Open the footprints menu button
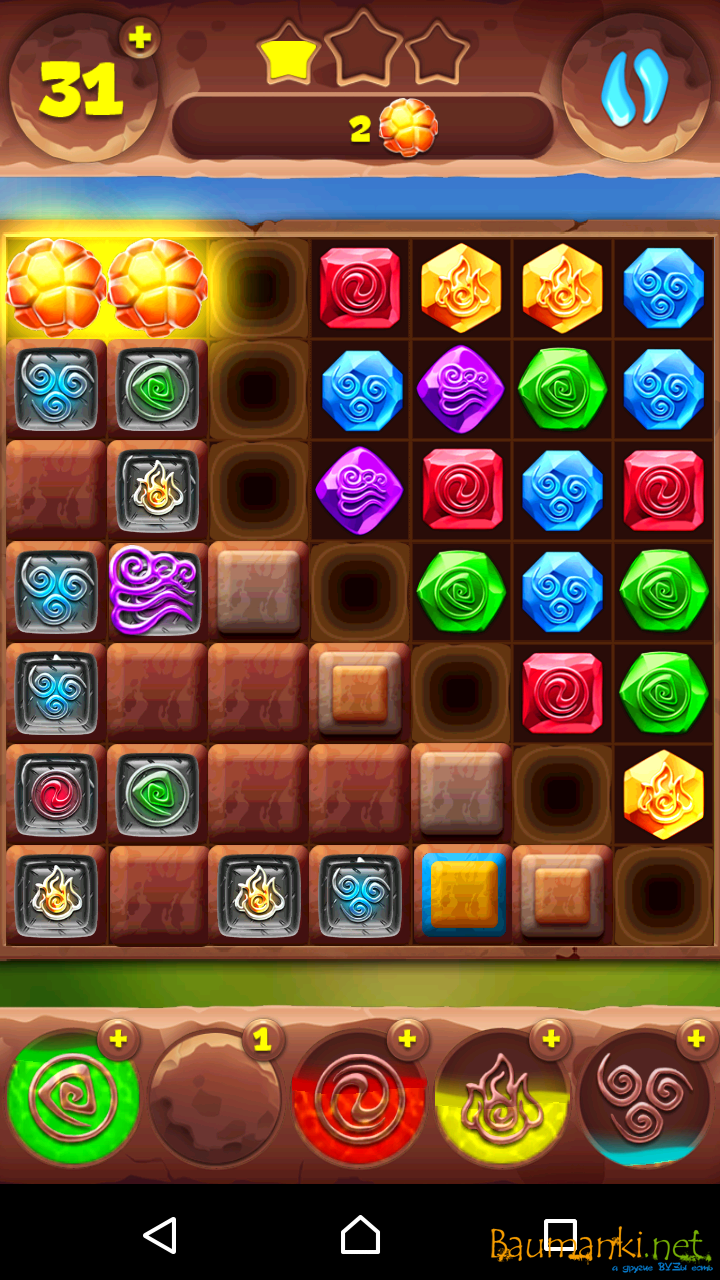This screenshot has width=720, height=1280. point(635,87)
